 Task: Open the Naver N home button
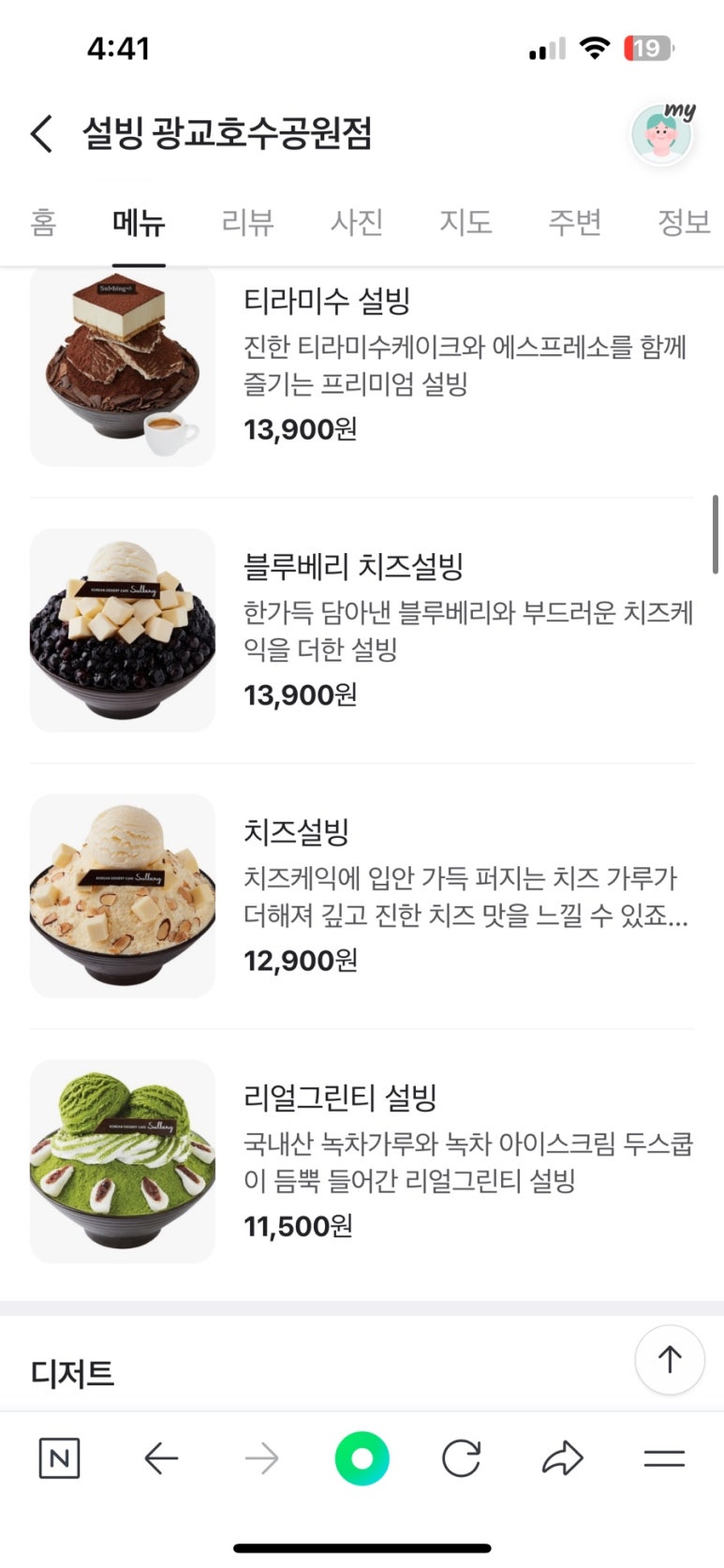click(59, 1458)
